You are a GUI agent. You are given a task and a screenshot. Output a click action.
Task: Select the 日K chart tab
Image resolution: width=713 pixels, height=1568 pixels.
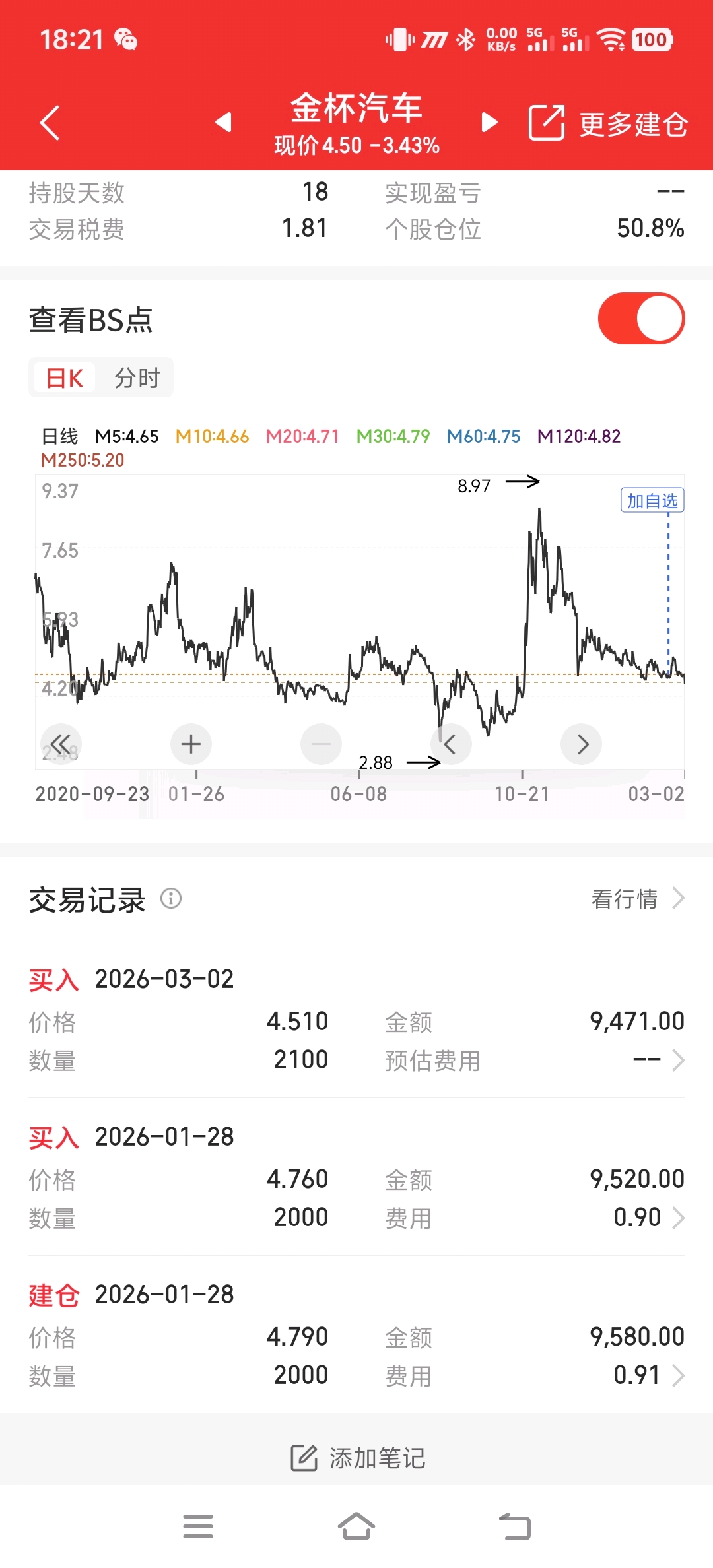[x=65, y=378]
